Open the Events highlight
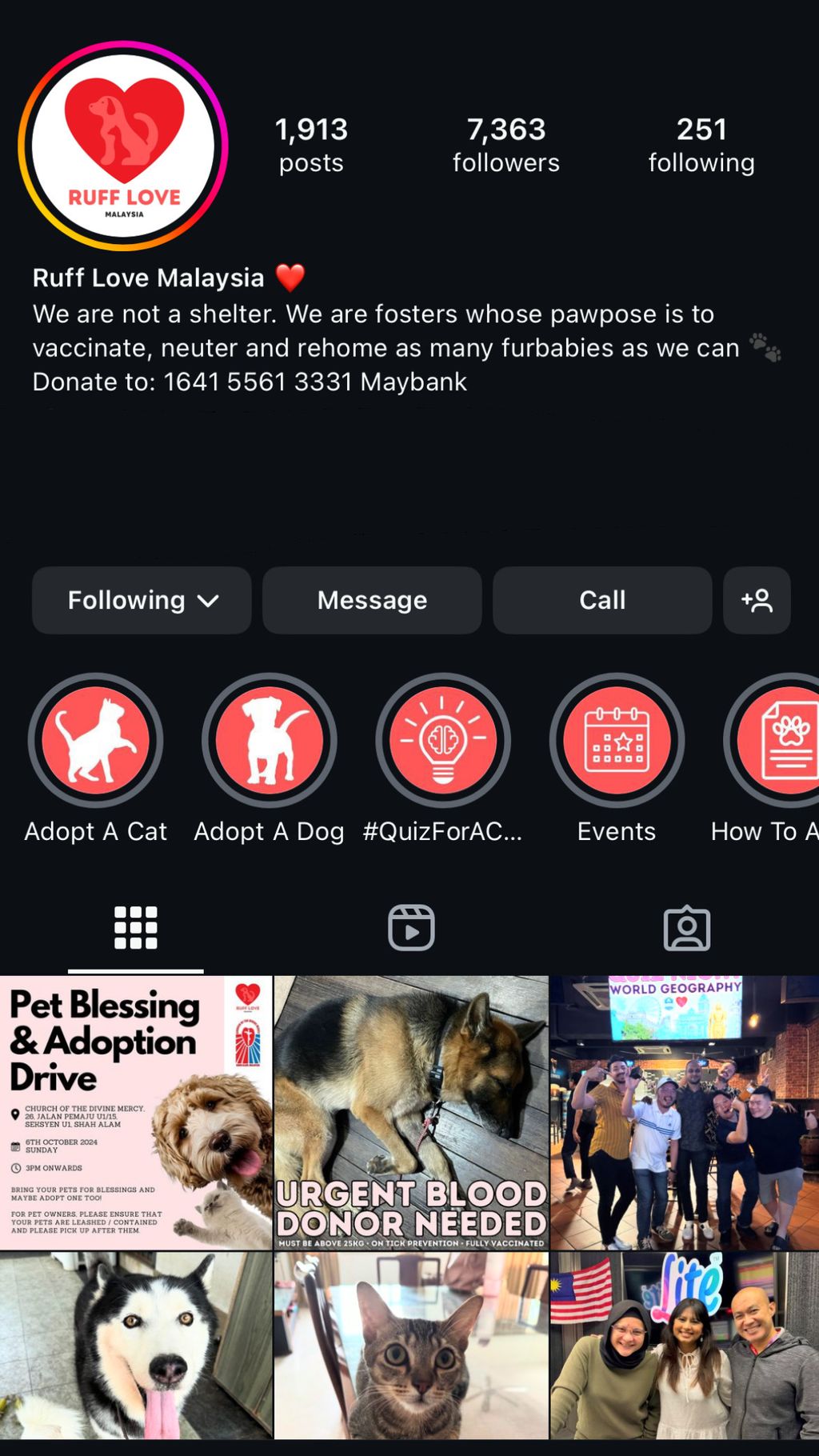Image resolution: width=819 pixels, height=1456 pixels. 617,758
